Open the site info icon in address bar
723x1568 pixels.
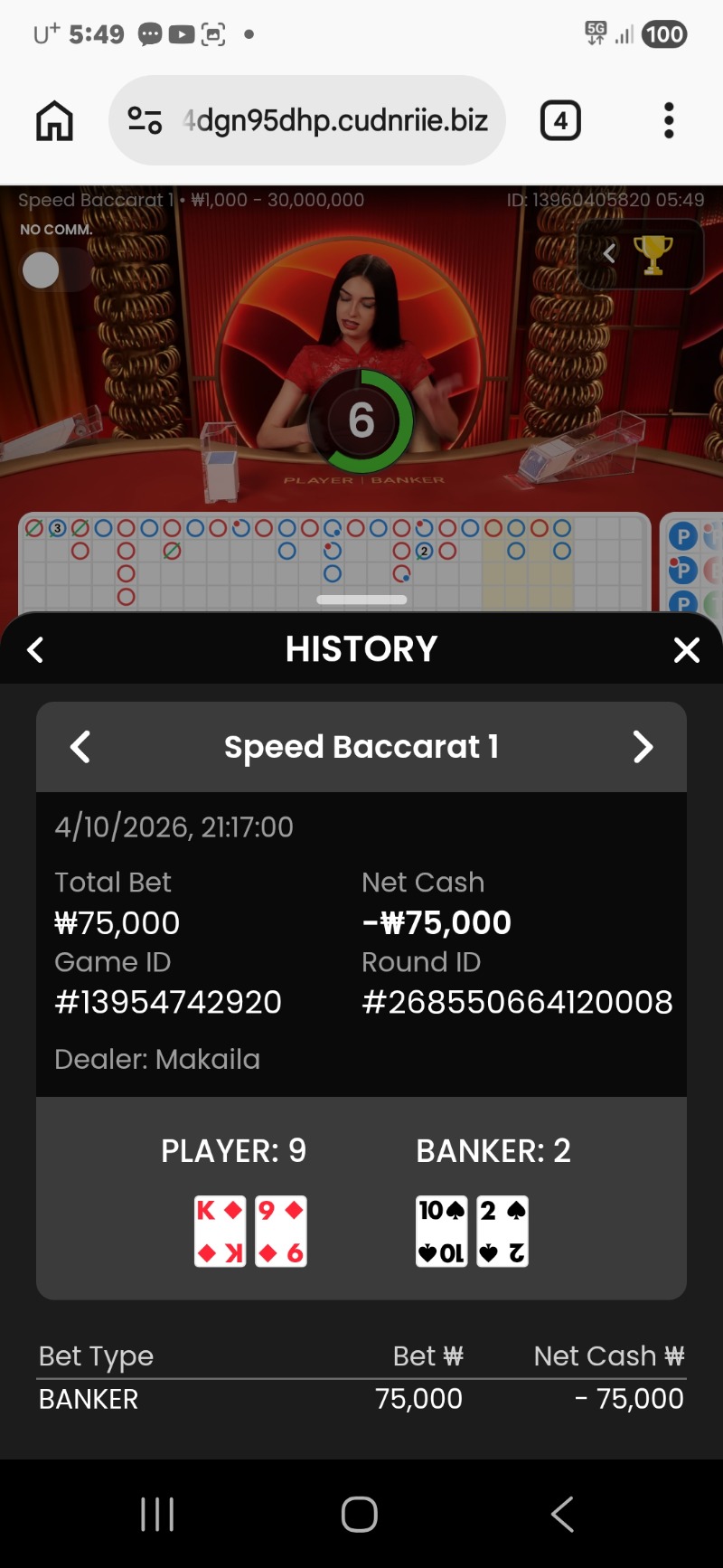pyautogui.click(x=145, y=120)
